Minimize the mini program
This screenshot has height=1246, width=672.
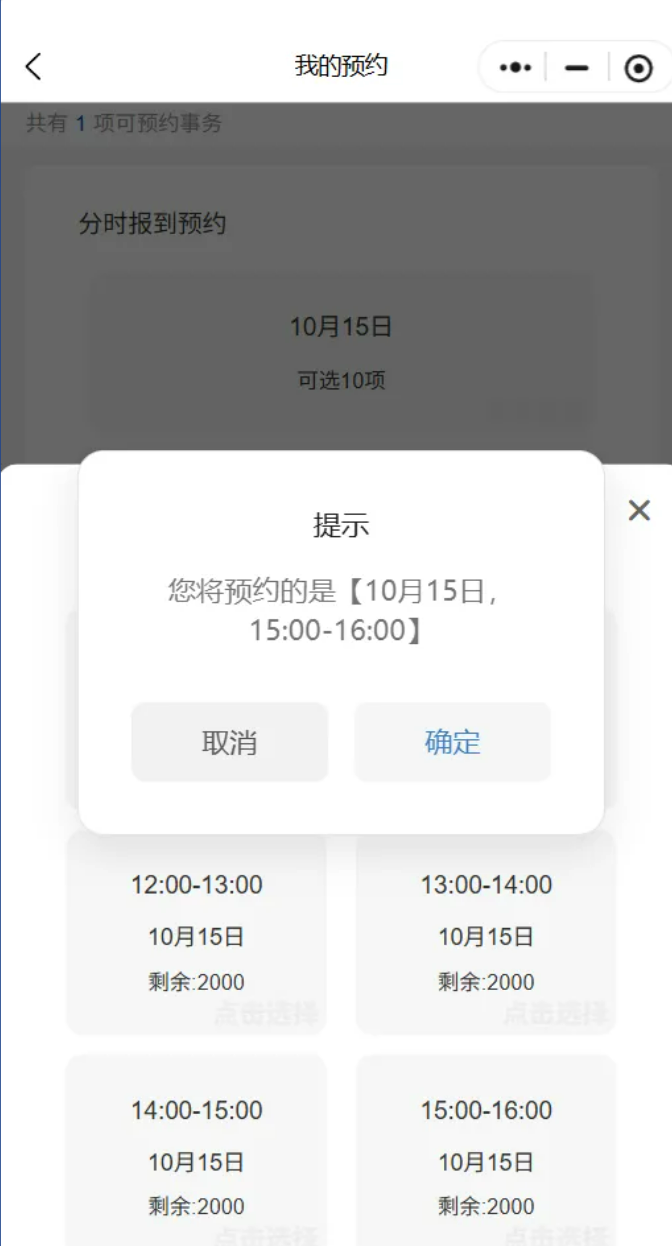(x=577, y=68)
